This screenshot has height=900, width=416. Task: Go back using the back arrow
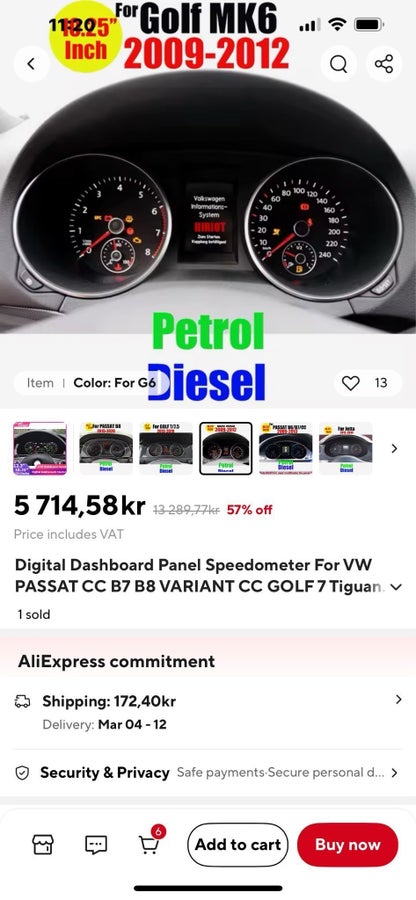point(31,64)
